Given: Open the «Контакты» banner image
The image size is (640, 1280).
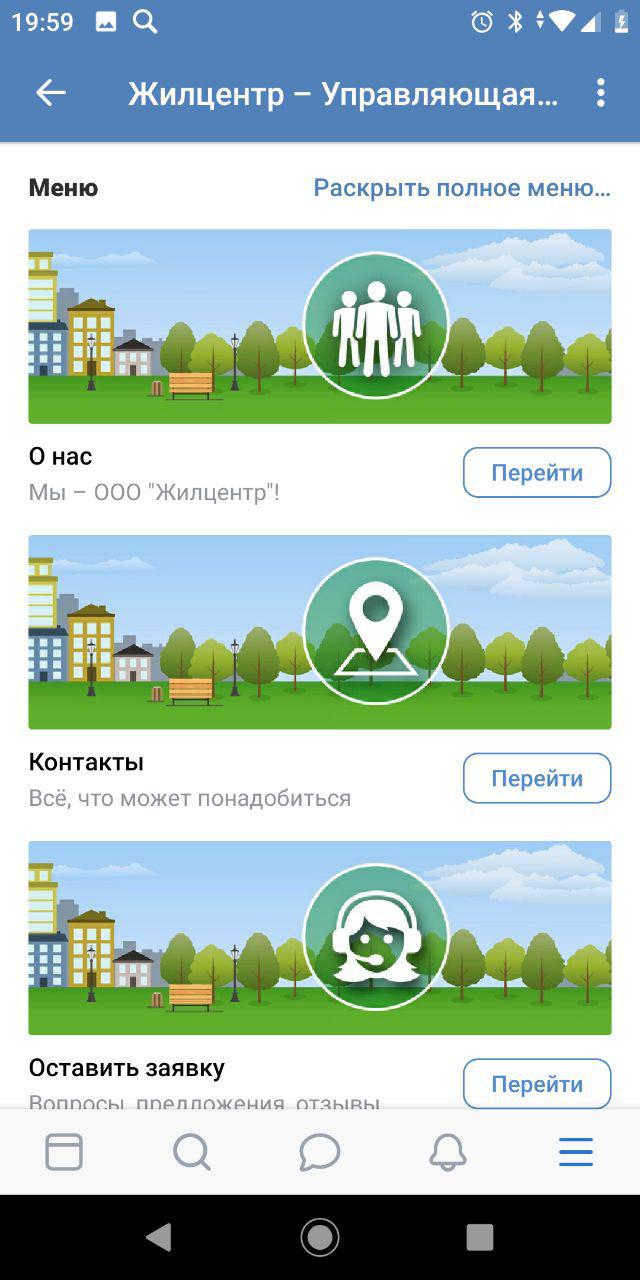Looking at the screenshot, I should point(320,632).
